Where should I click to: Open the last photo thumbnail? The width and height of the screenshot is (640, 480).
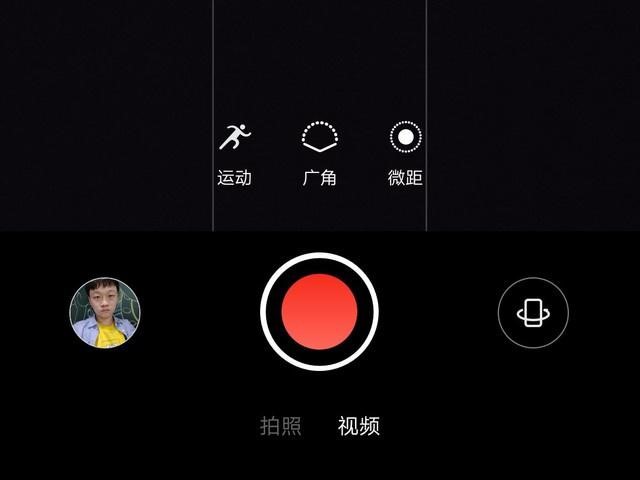click(x=105, y=313)
